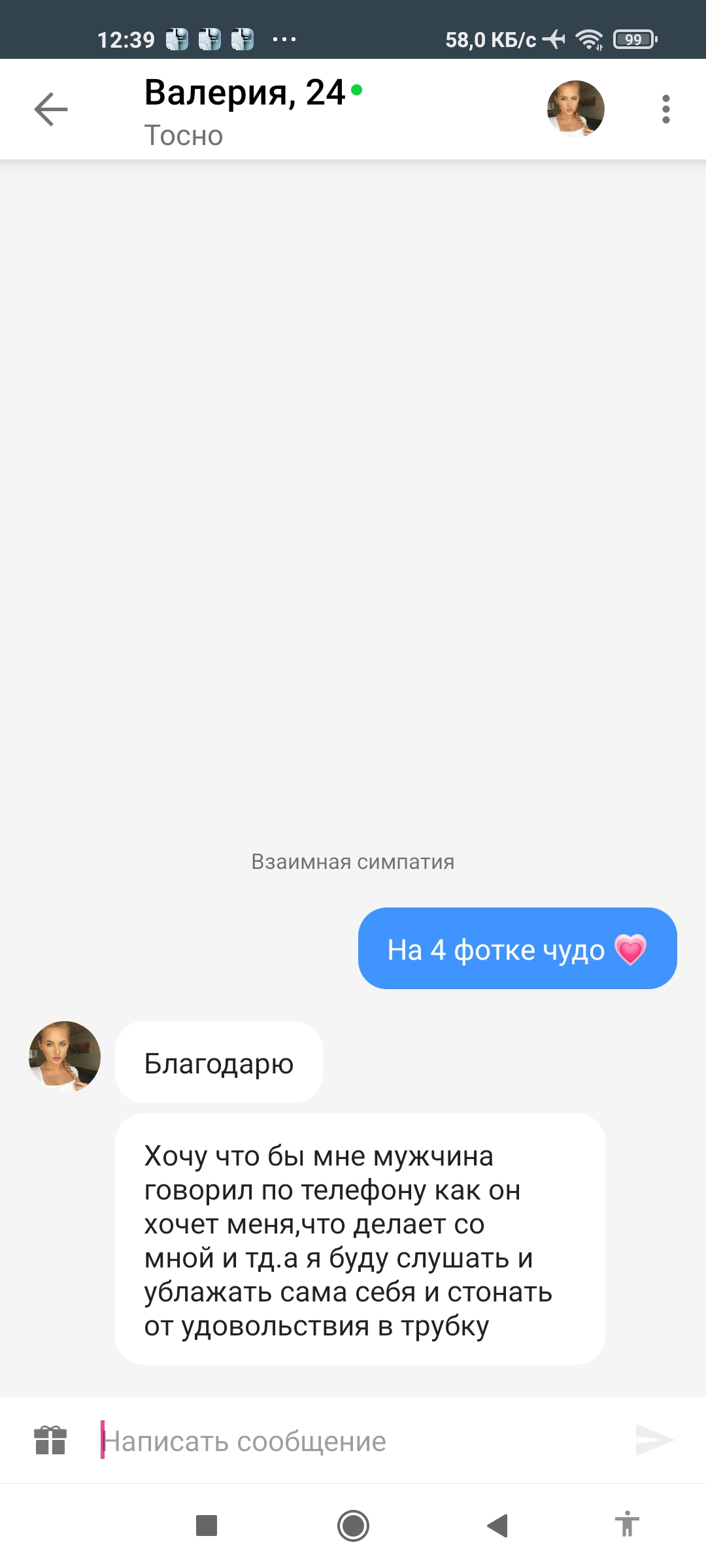The width and height of the screenshot is (706, 1568).
Task: Go back from the chat with Валерия
Action: coord(51,108)
